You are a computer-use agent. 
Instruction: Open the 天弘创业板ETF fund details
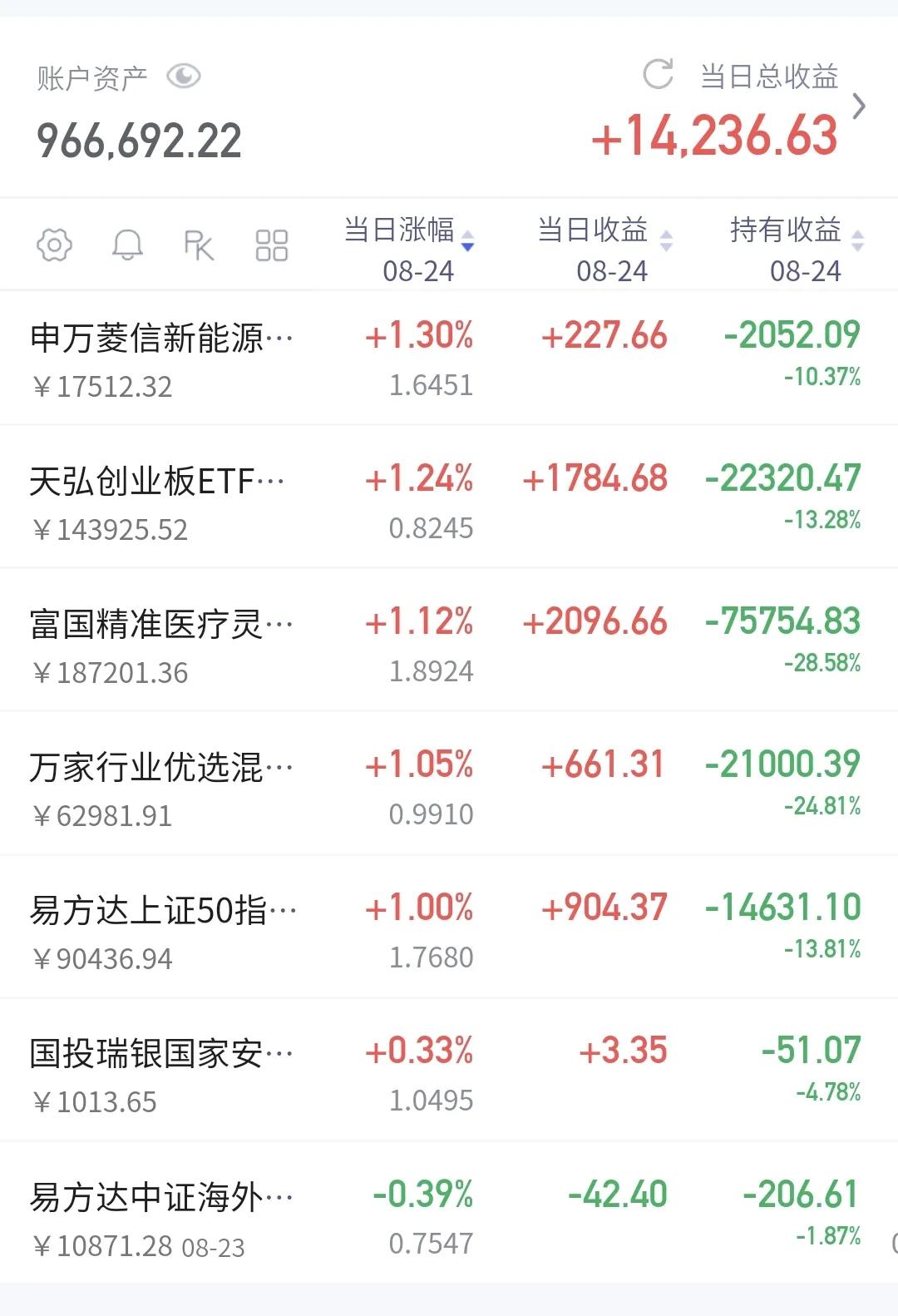[x=155, y=480]
